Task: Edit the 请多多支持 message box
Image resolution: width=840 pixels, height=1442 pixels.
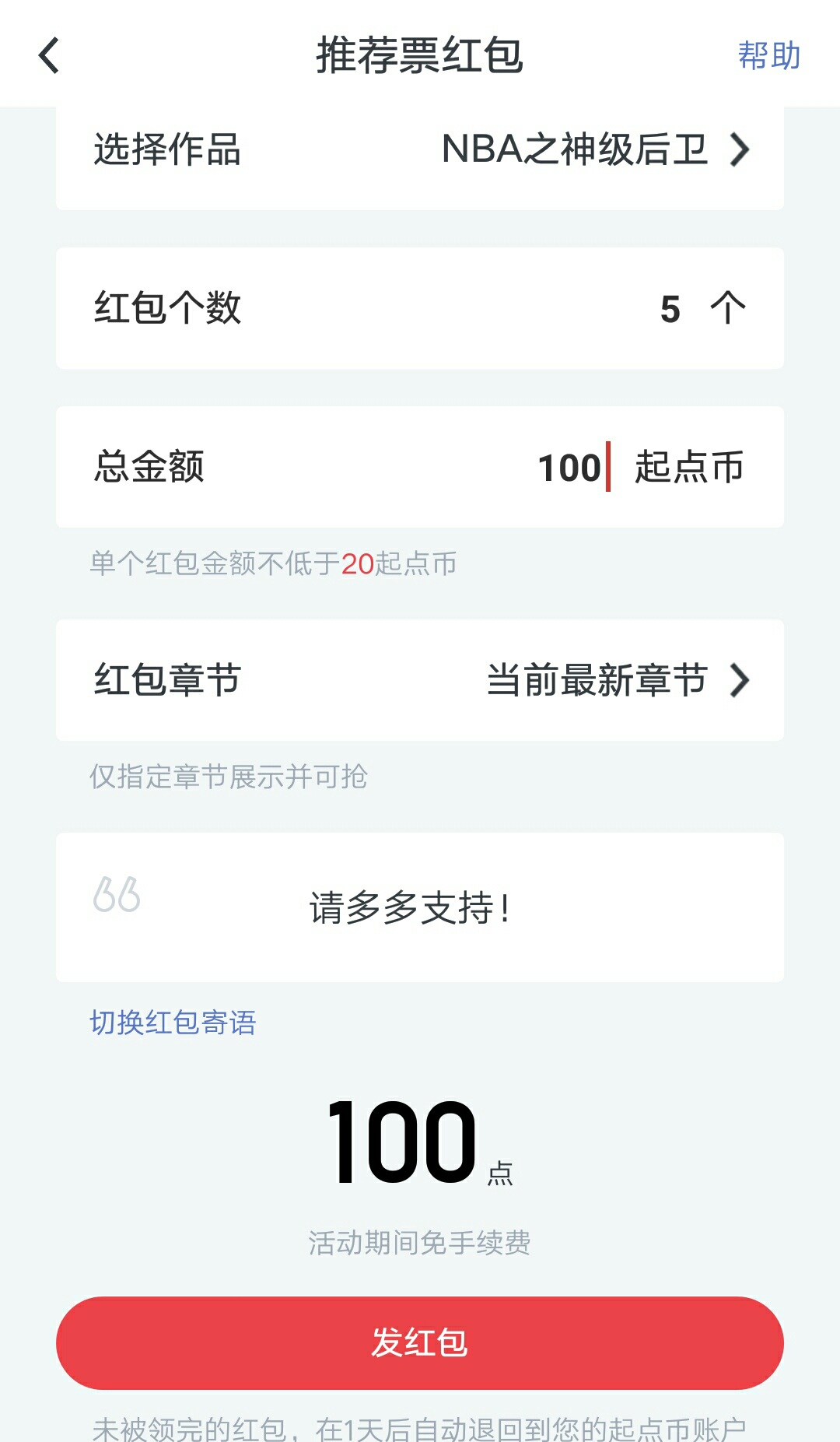Action: click(410, 908)
